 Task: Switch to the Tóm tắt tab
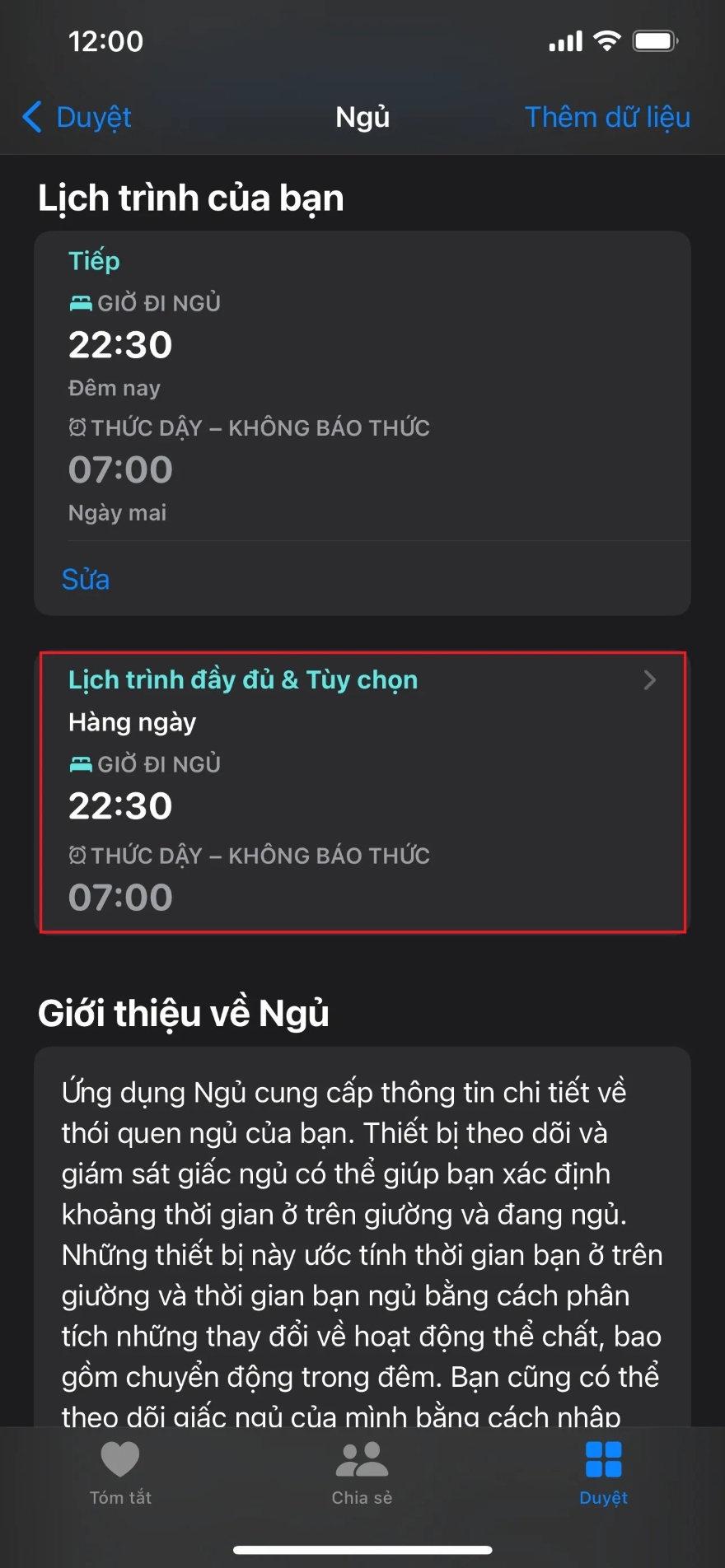pyautogui.click(x=120, y=1474)
